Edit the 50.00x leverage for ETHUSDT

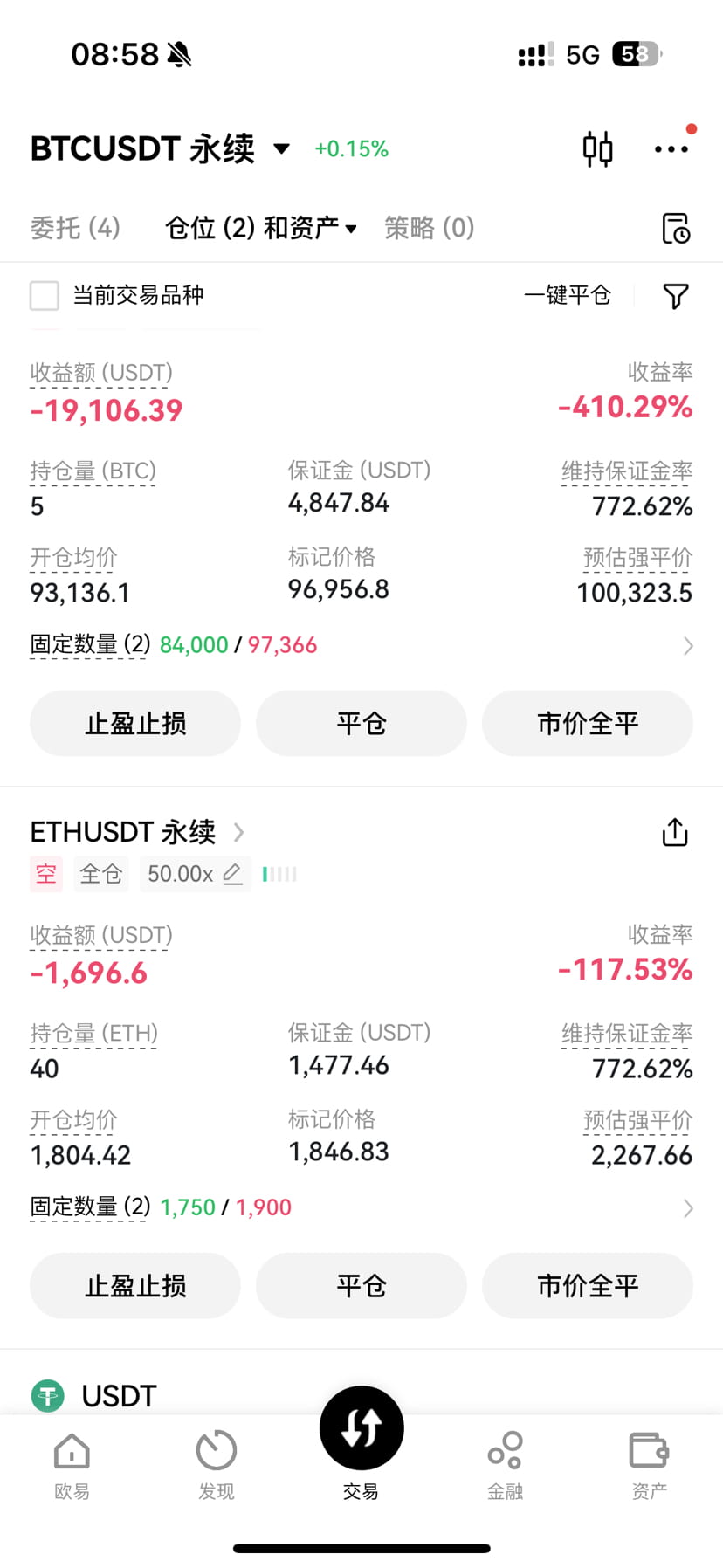[194, 874]
